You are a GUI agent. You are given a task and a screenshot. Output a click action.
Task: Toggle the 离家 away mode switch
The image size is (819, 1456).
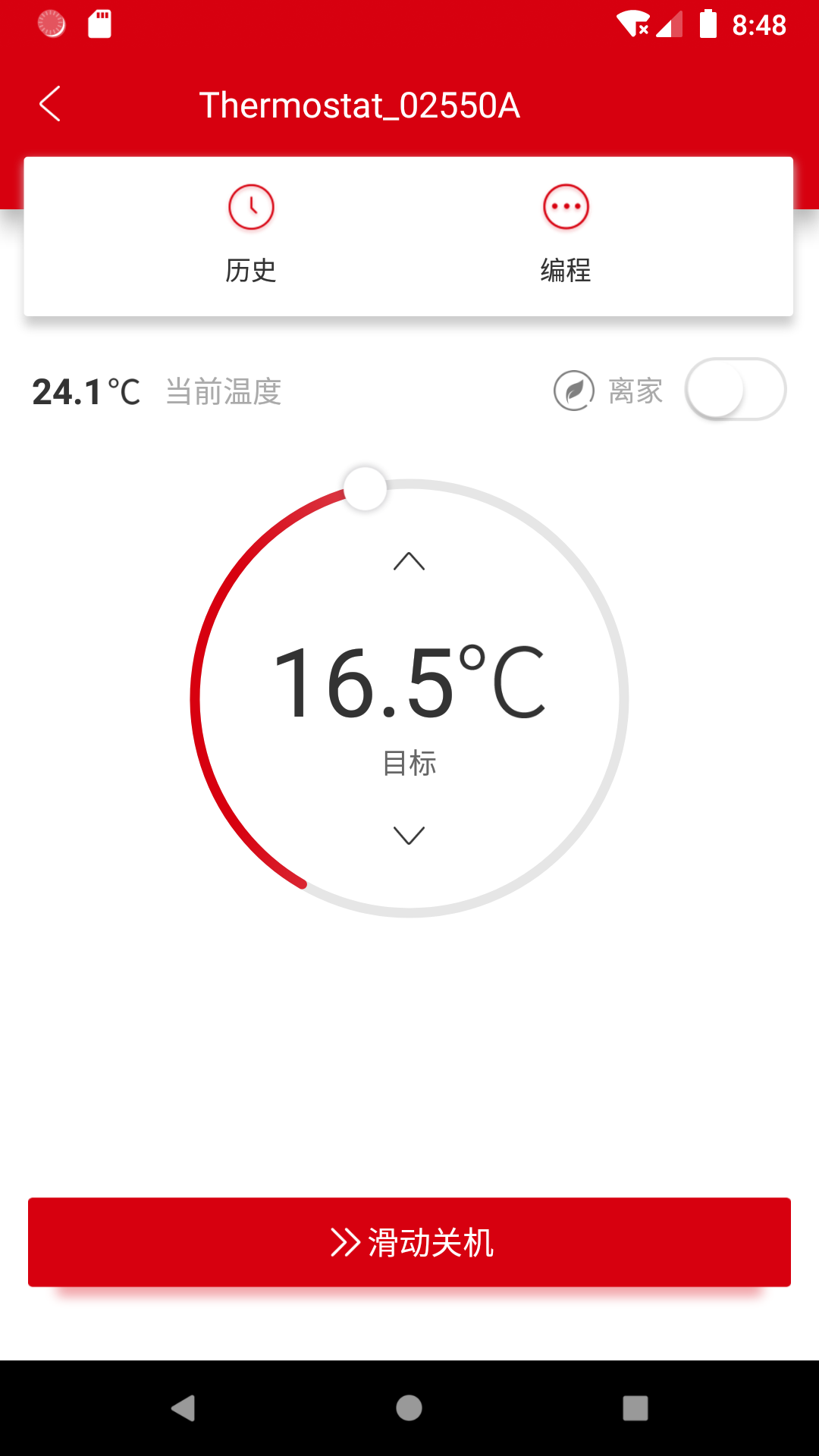(x=735, y=390)
